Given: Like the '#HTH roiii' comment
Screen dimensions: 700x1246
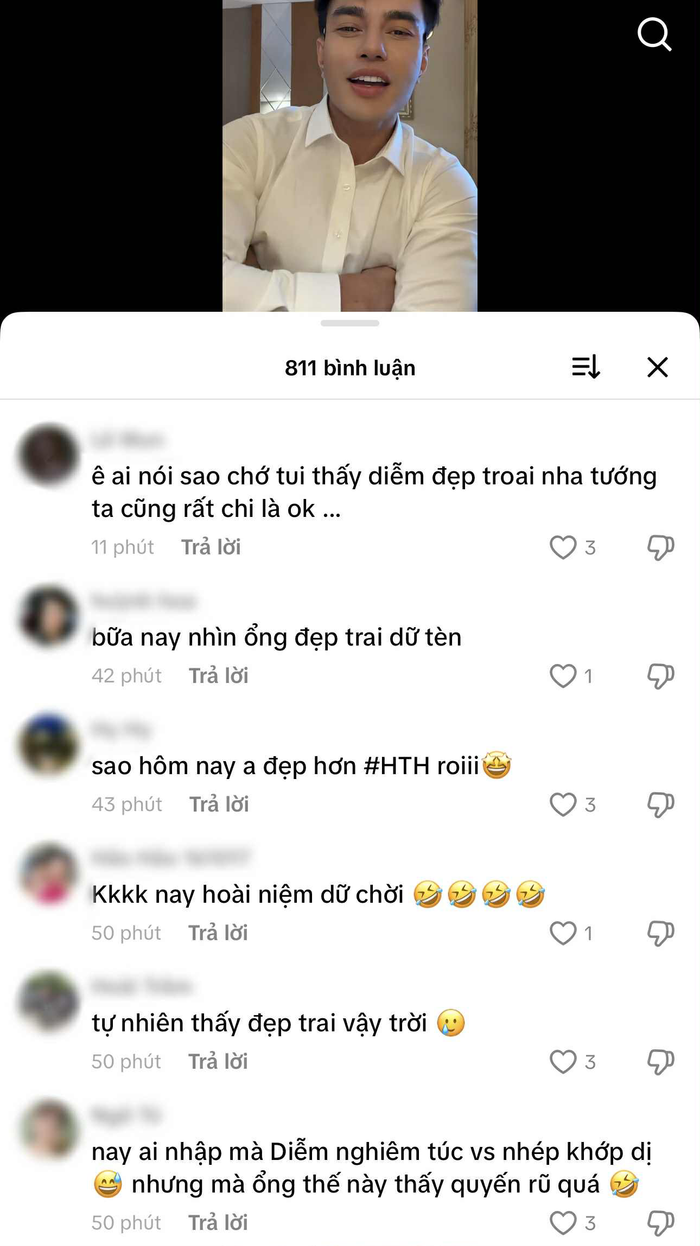Looking at the screenshot, I should tap(563, 804).
